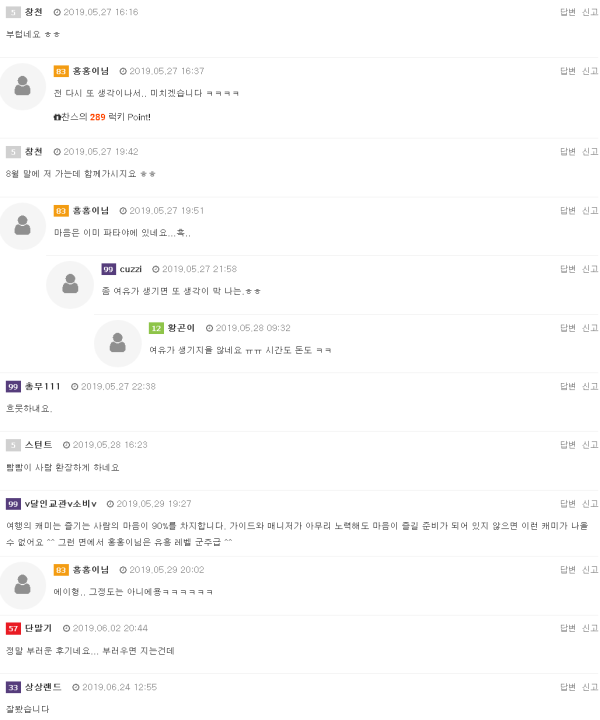Report v달인교관v소비v's comment
The height and width of the screenshot is (720, 600).
pyautogui.click(x=590, y=504)
